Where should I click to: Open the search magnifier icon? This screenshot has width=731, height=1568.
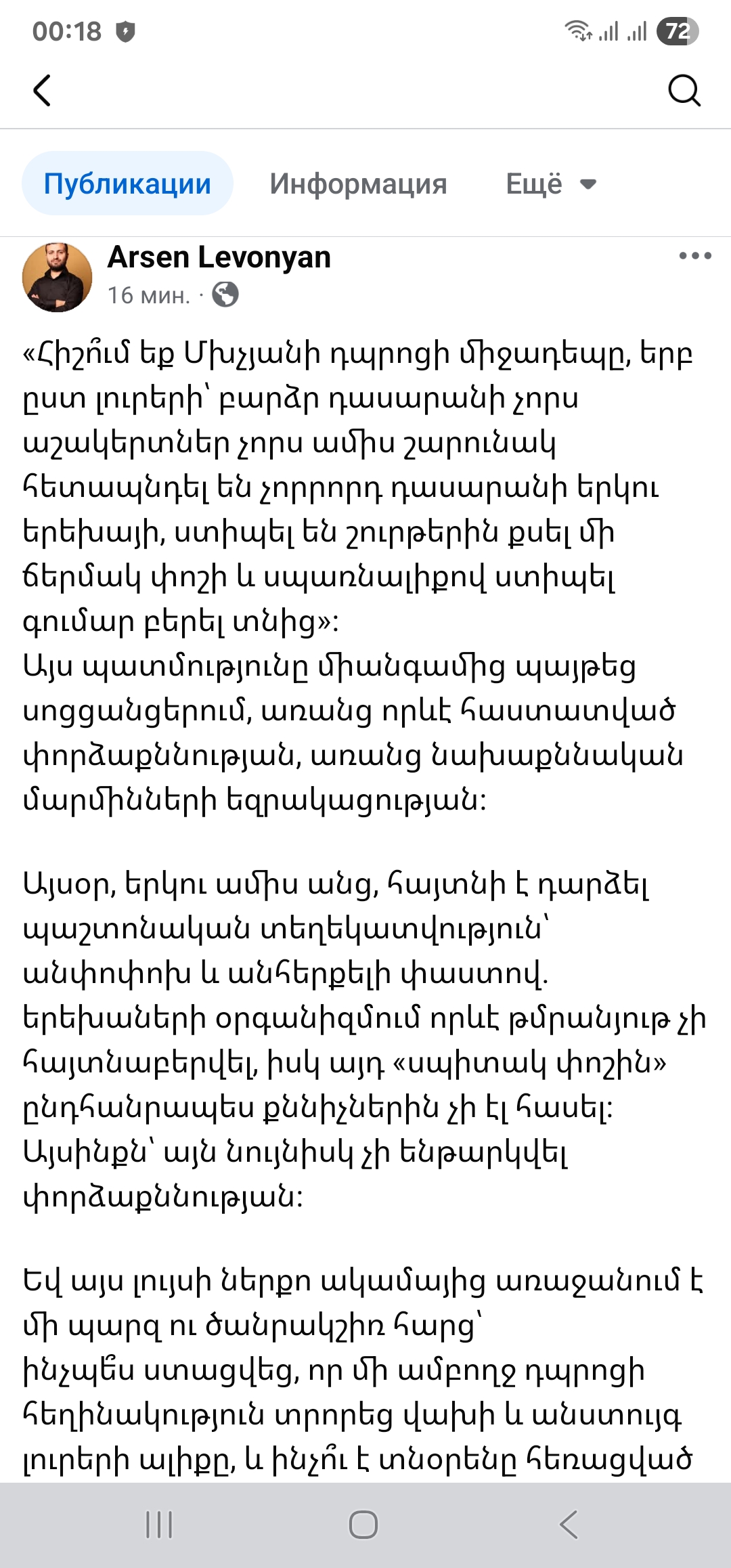(684, 90)
